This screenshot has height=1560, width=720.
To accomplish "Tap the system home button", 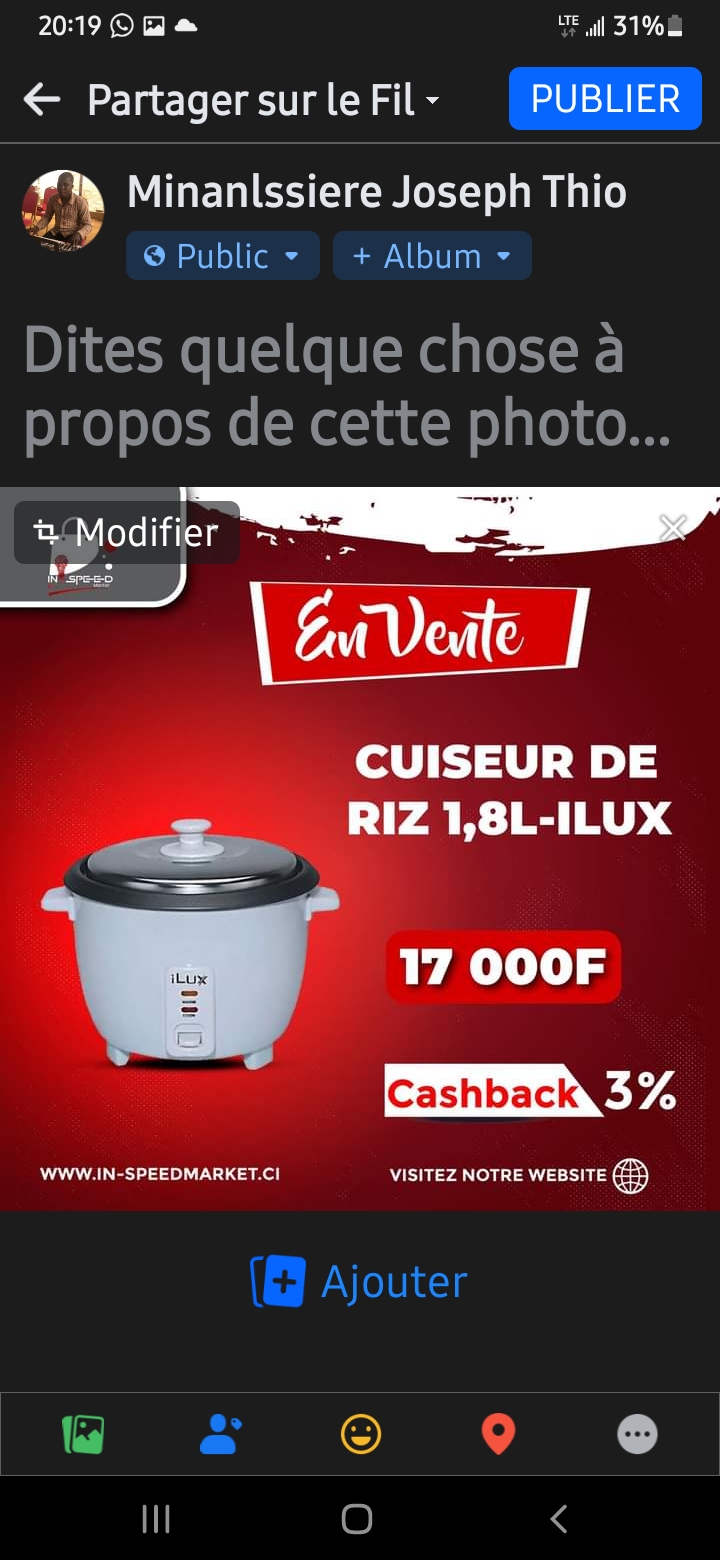I will click(x=357, y=1519).
